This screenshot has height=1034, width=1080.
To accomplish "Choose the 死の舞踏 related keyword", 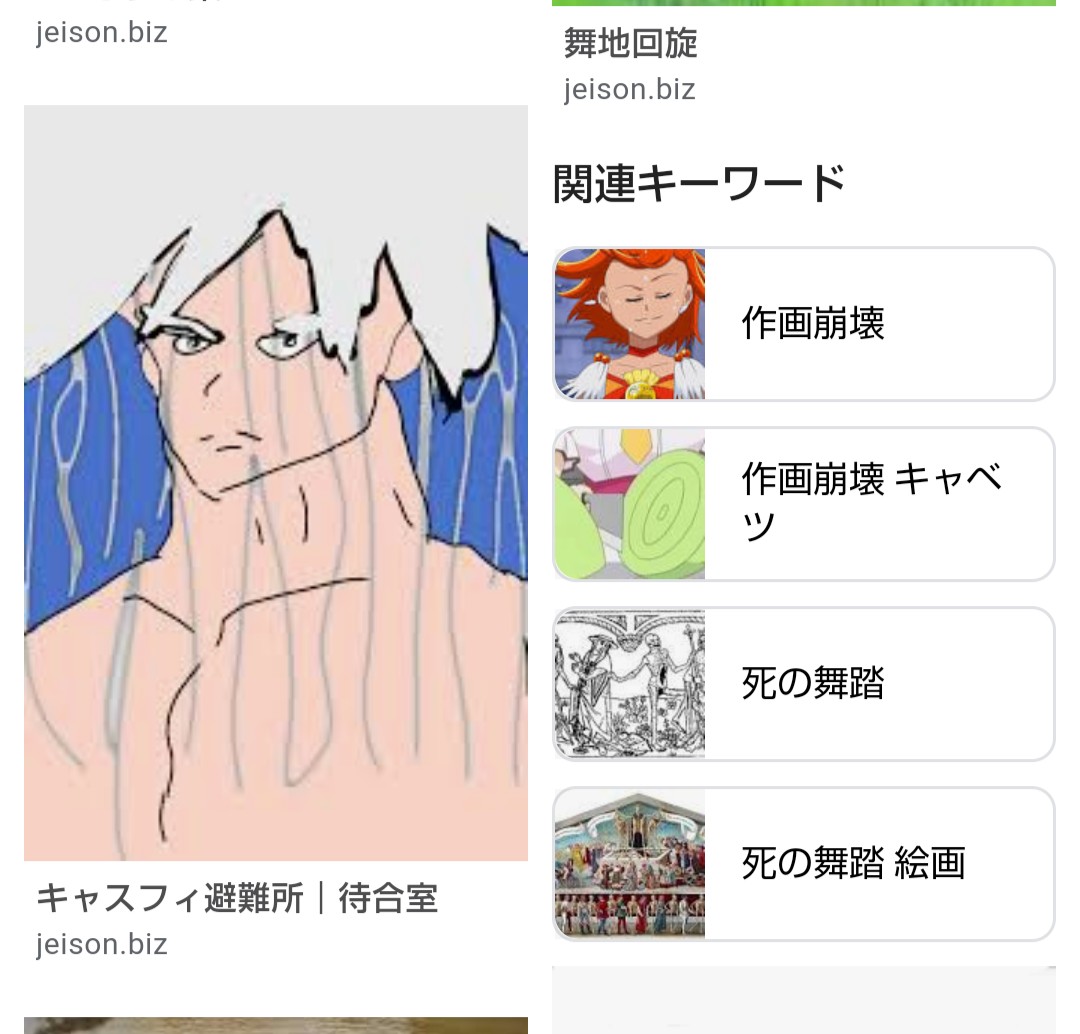I will pos(803,684).
